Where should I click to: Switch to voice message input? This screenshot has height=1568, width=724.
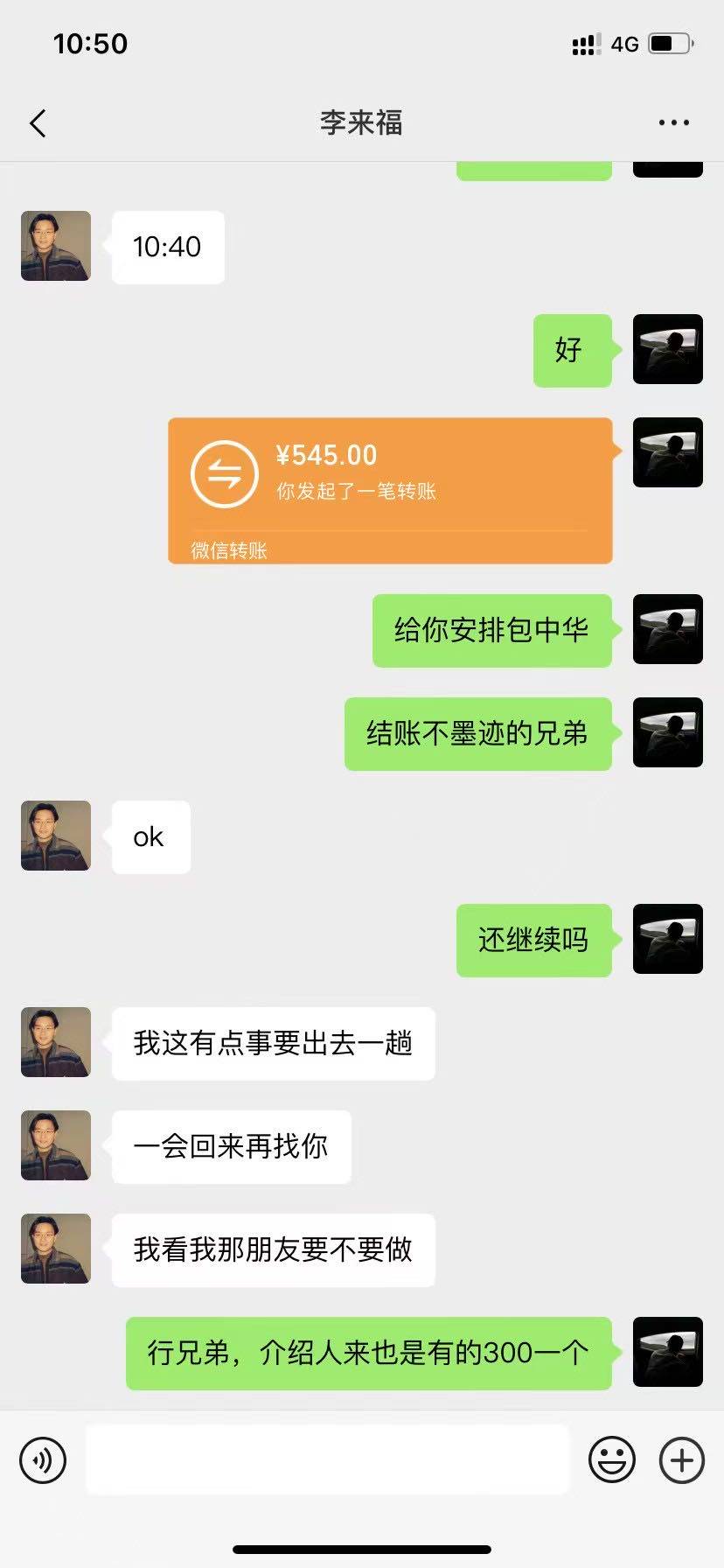[43, 1459]
